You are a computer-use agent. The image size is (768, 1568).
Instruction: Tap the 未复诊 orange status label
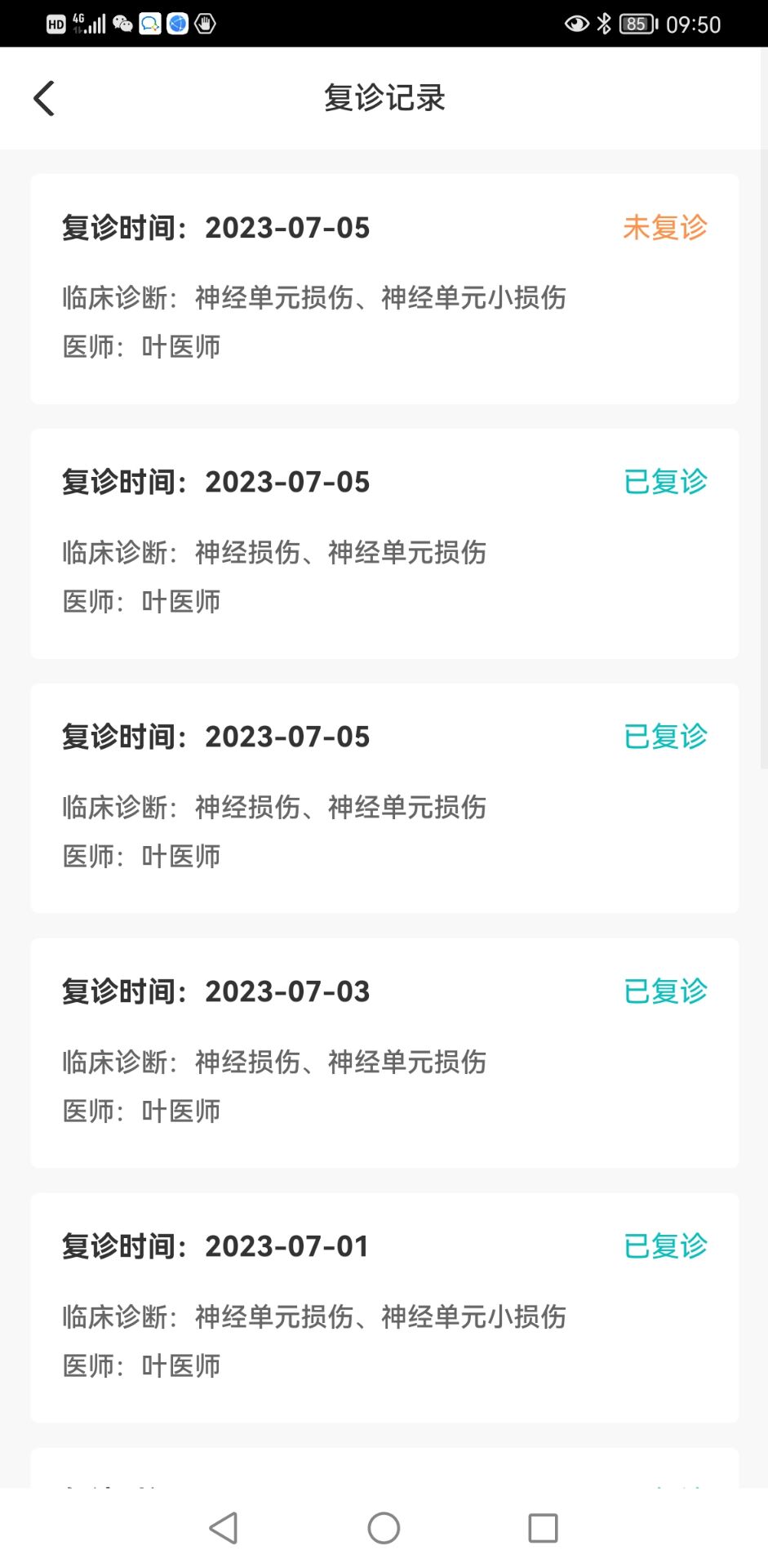click(664, 228)
